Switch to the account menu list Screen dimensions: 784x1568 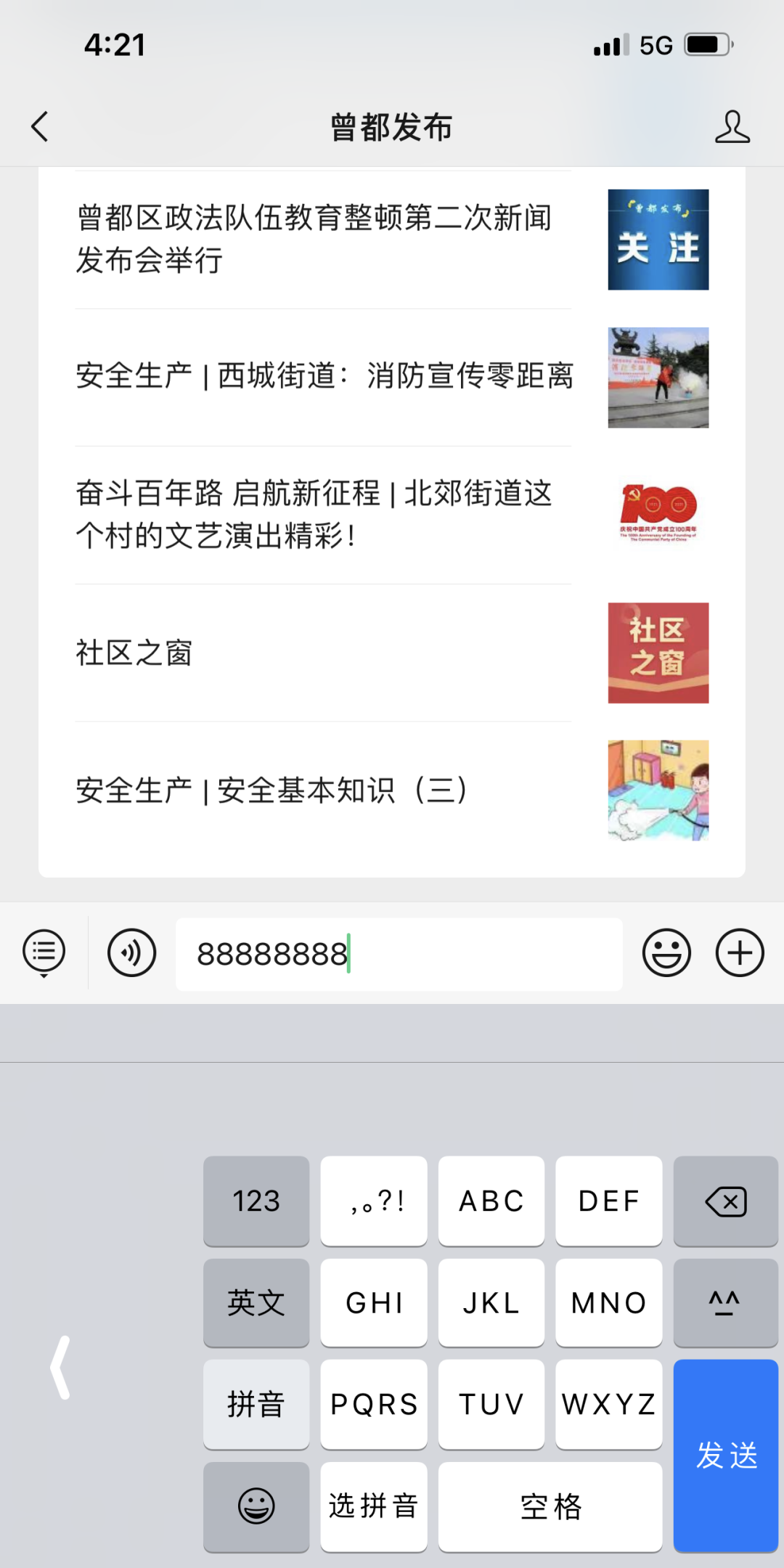click(44, 953)
